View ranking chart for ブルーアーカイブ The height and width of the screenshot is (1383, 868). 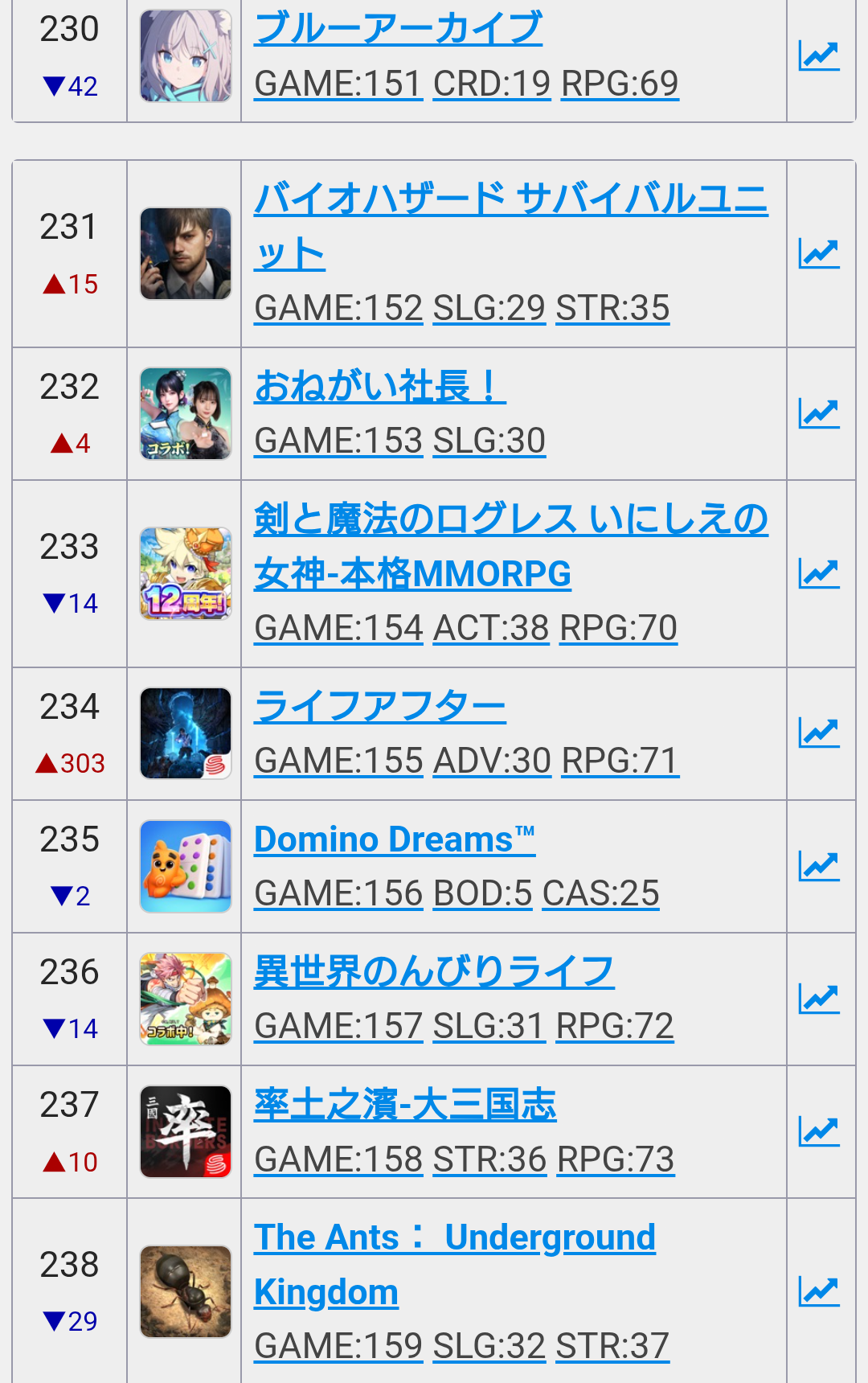tap(819, 56)
